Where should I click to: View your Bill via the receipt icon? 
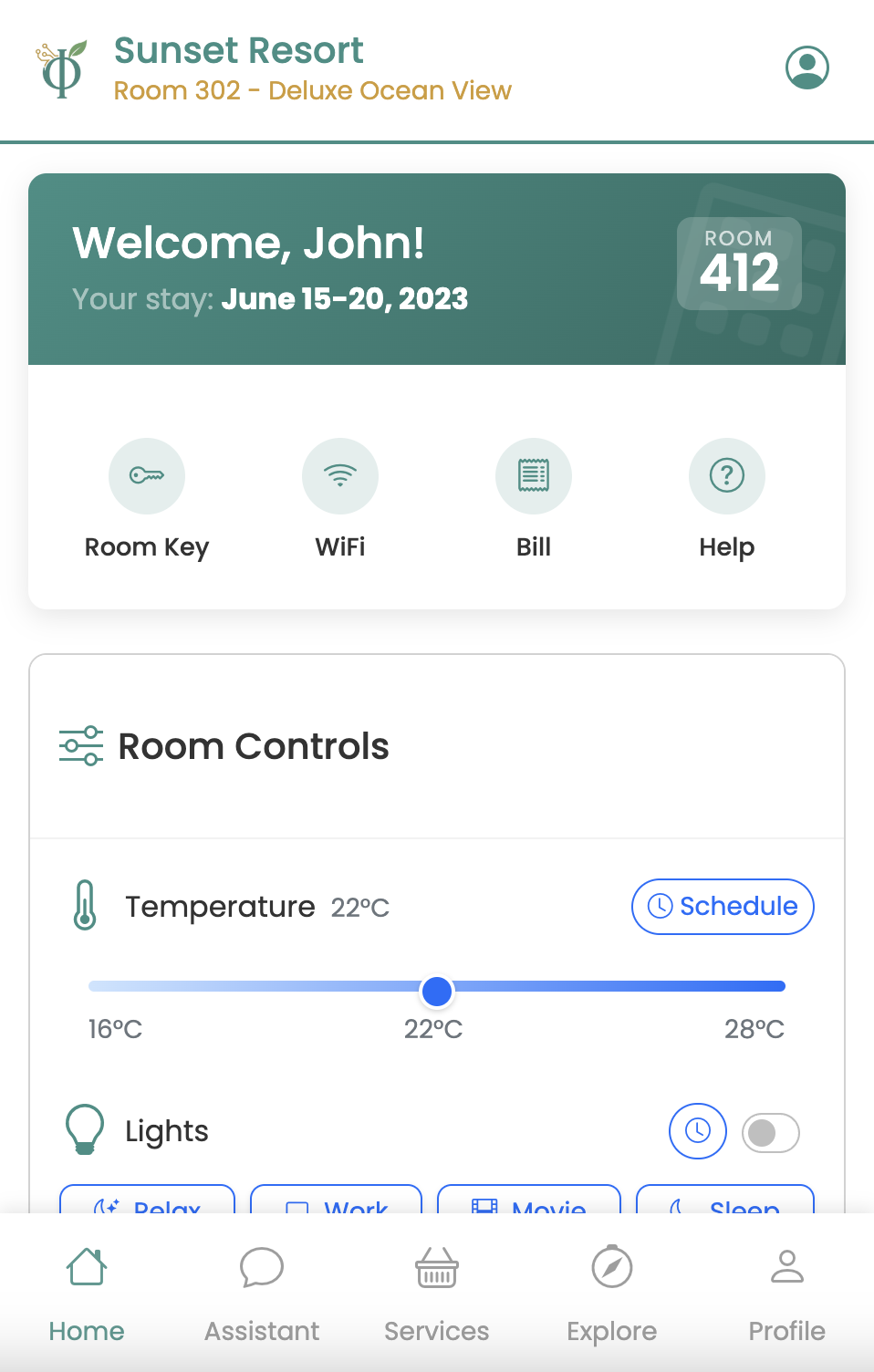point(533,475)
